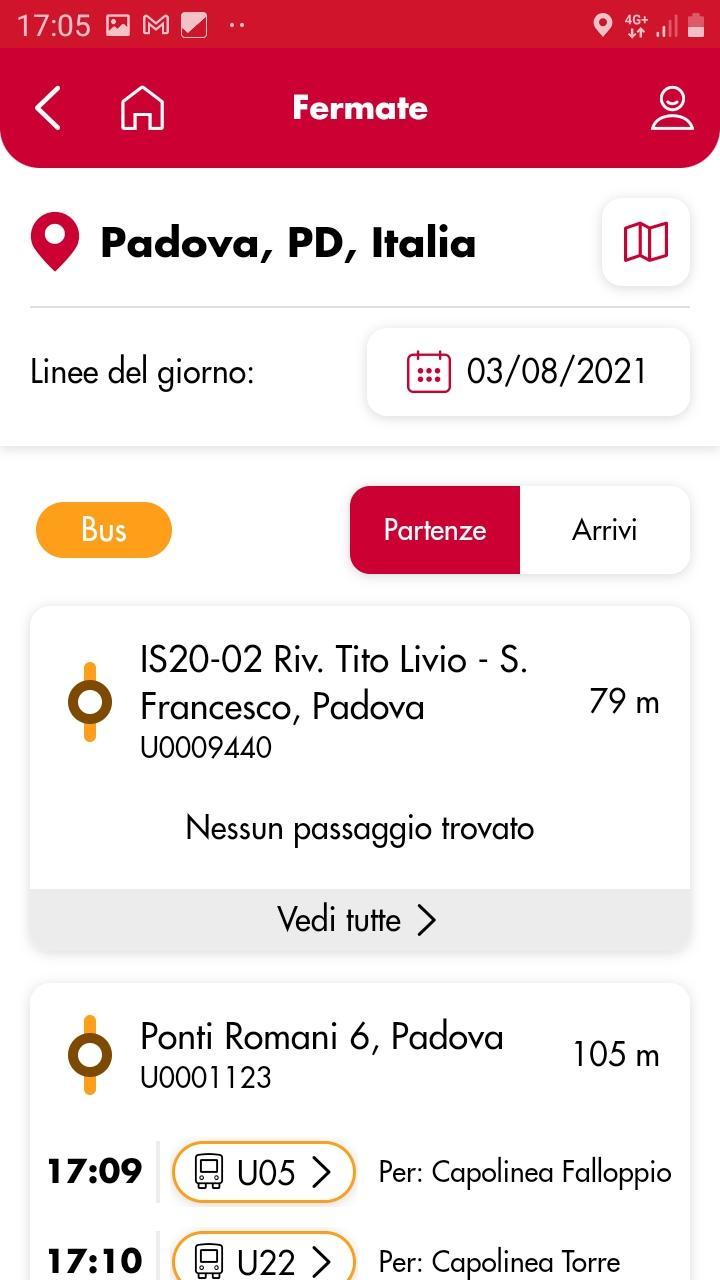The image size is (720, 1280).
Task: Toggle the orange Bus filter
Action: click(x=104, y=530)
